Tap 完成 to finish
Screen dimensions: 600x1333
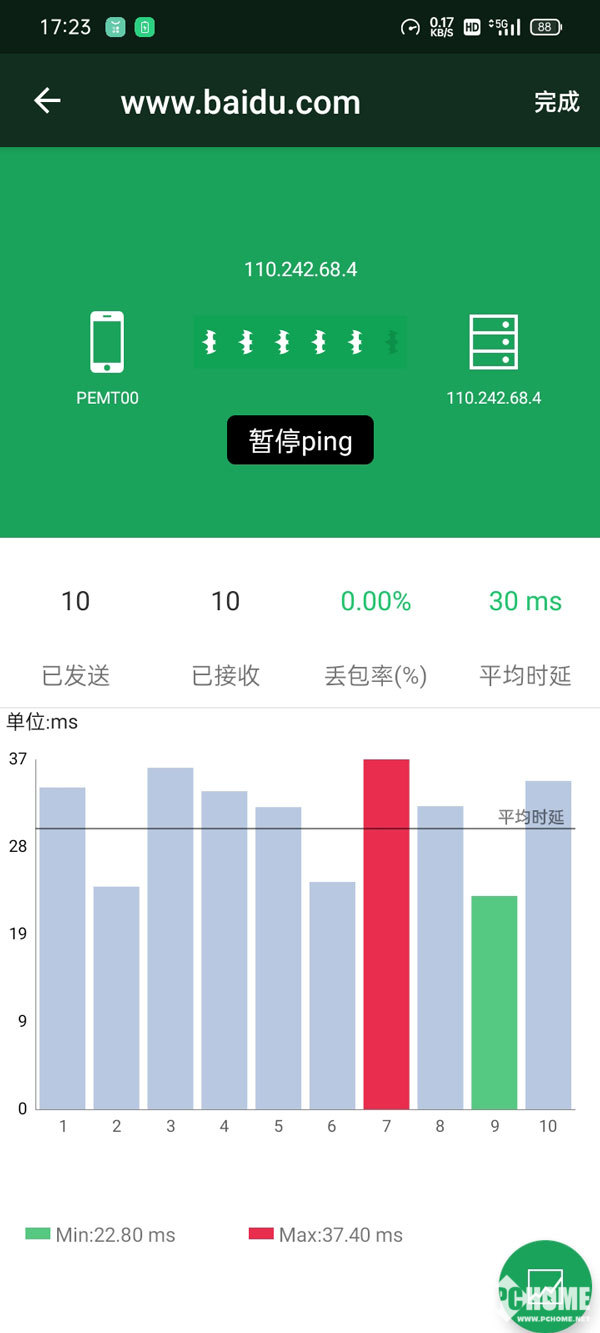pyautogui.click(x=556, y=102)
